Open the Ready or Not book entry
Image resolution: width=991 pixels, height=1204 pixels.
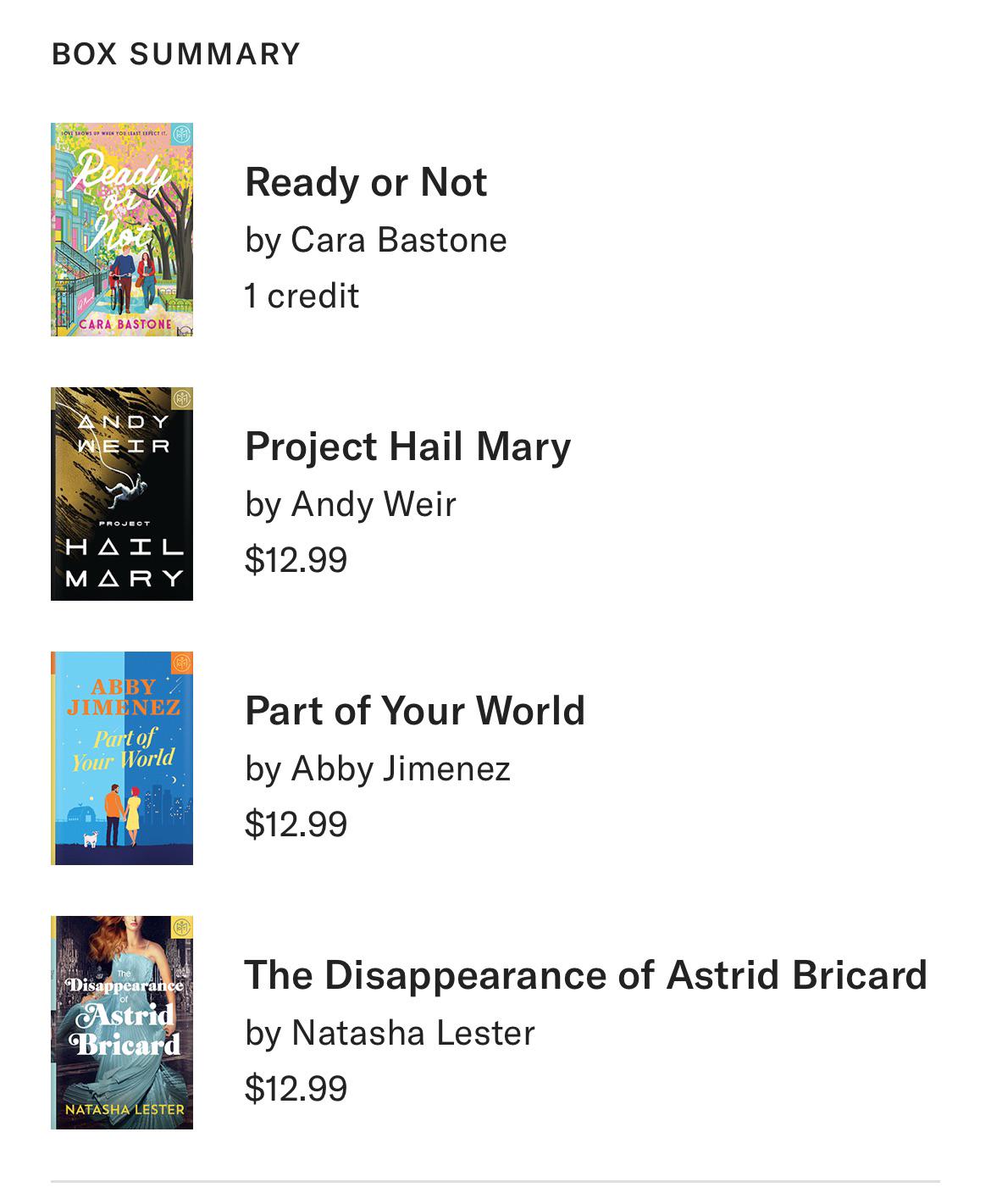click(366, 183)
